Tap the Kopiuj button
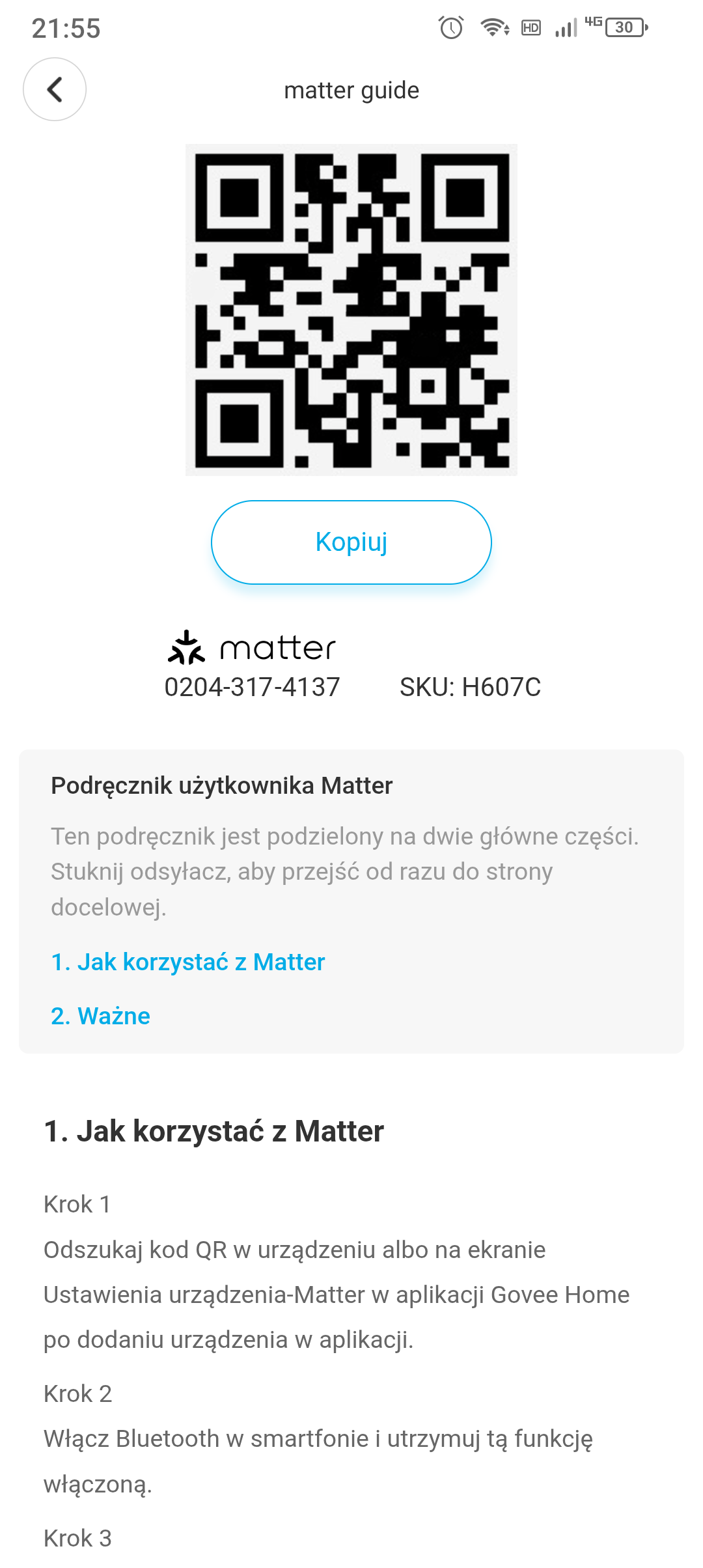The height and width of the screenshot is (1568, 703). coord(351,542)
